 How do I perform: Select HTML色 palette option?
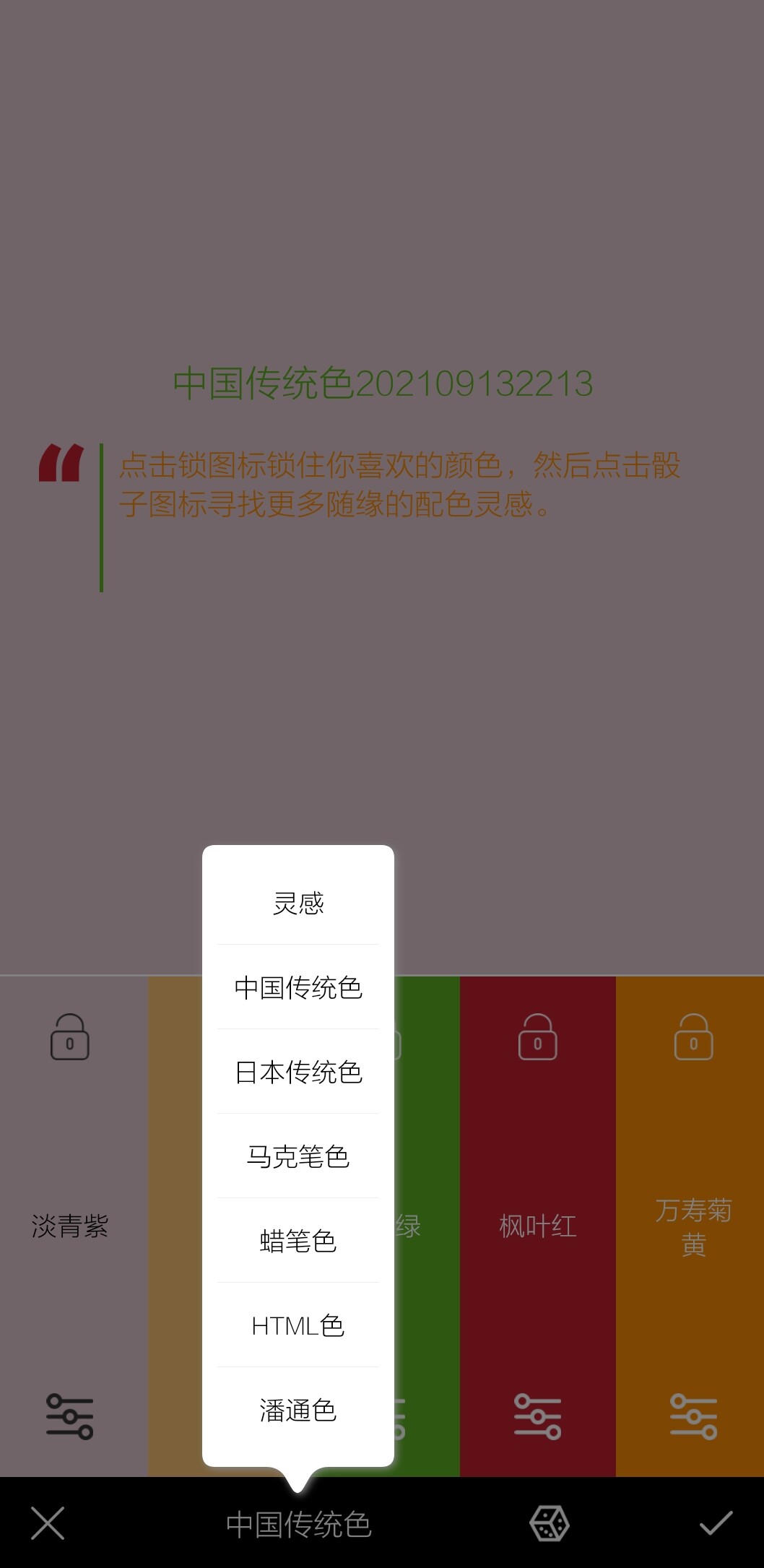[298, 1325]
